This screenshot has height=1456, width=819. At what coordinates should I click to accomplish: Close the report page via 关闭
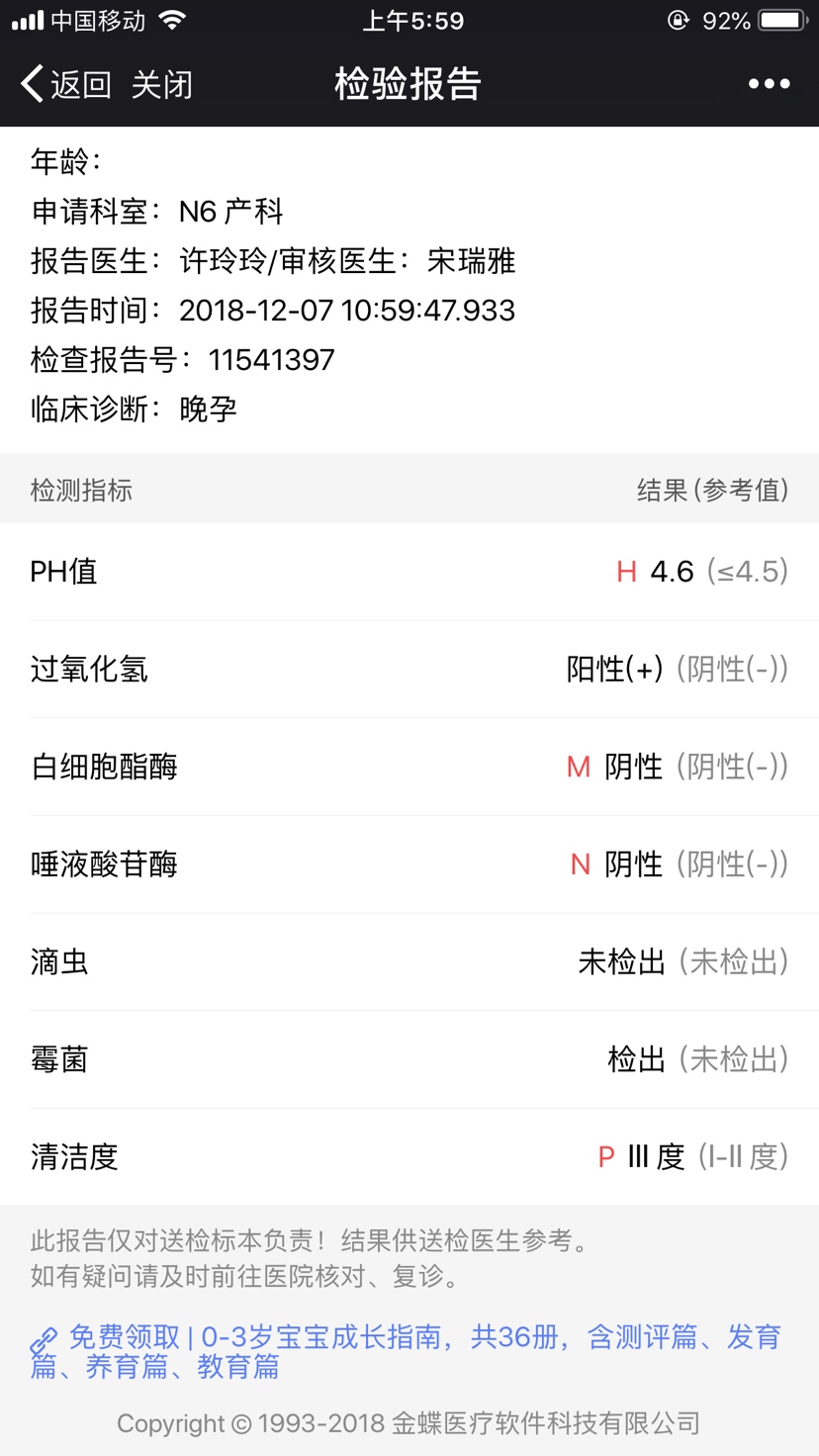[x=161, y=84]
